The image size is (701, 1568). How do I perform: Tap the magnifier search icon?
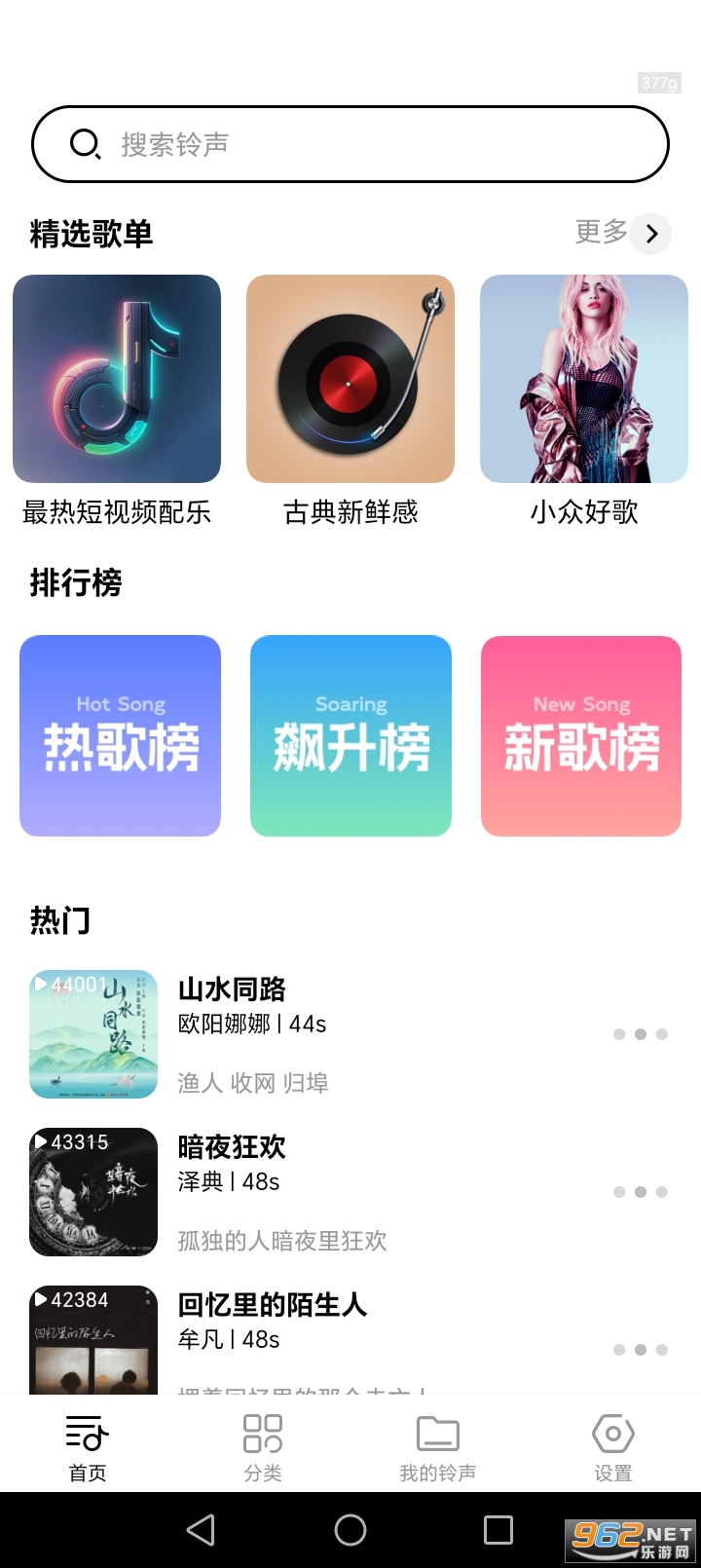pos(88,143)
